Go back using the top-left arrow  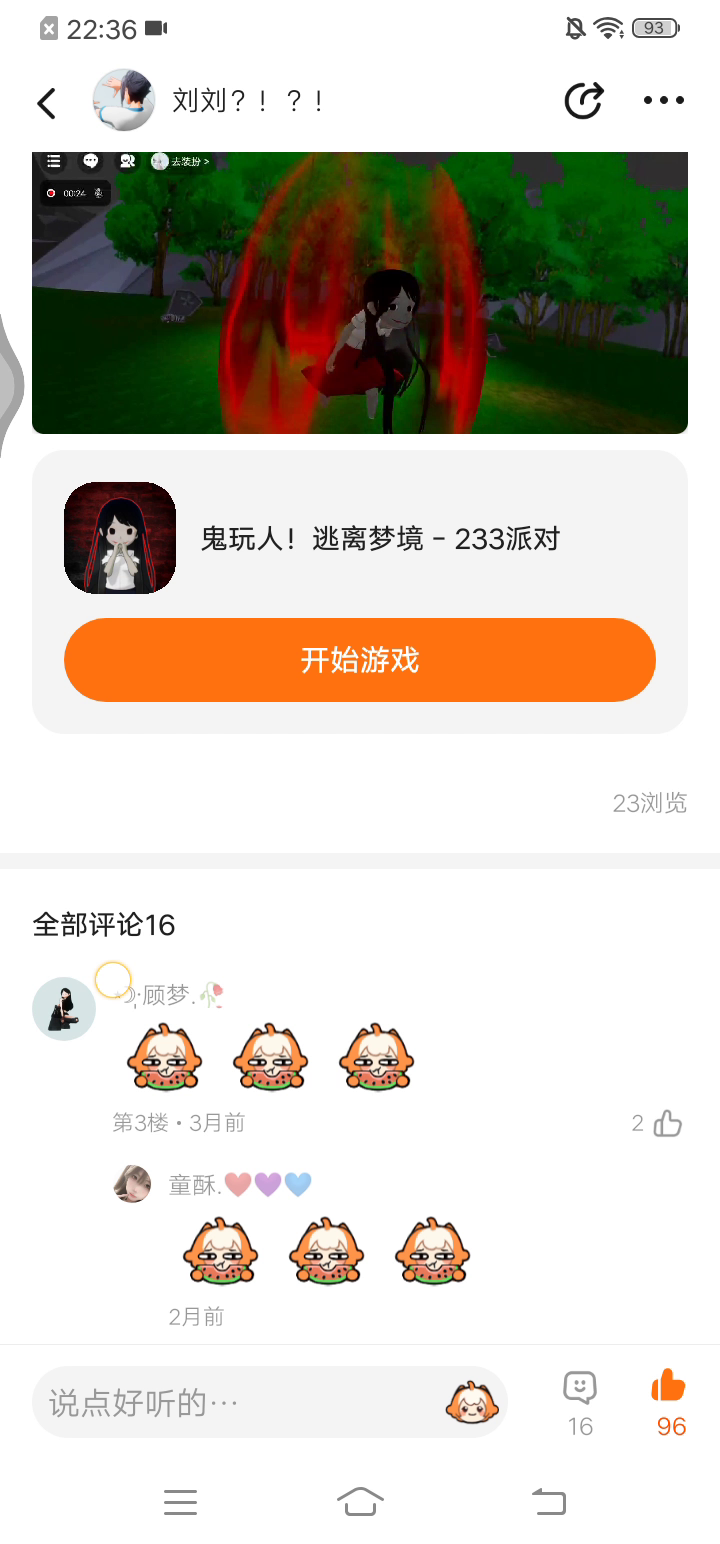click(x=47, y=103)
